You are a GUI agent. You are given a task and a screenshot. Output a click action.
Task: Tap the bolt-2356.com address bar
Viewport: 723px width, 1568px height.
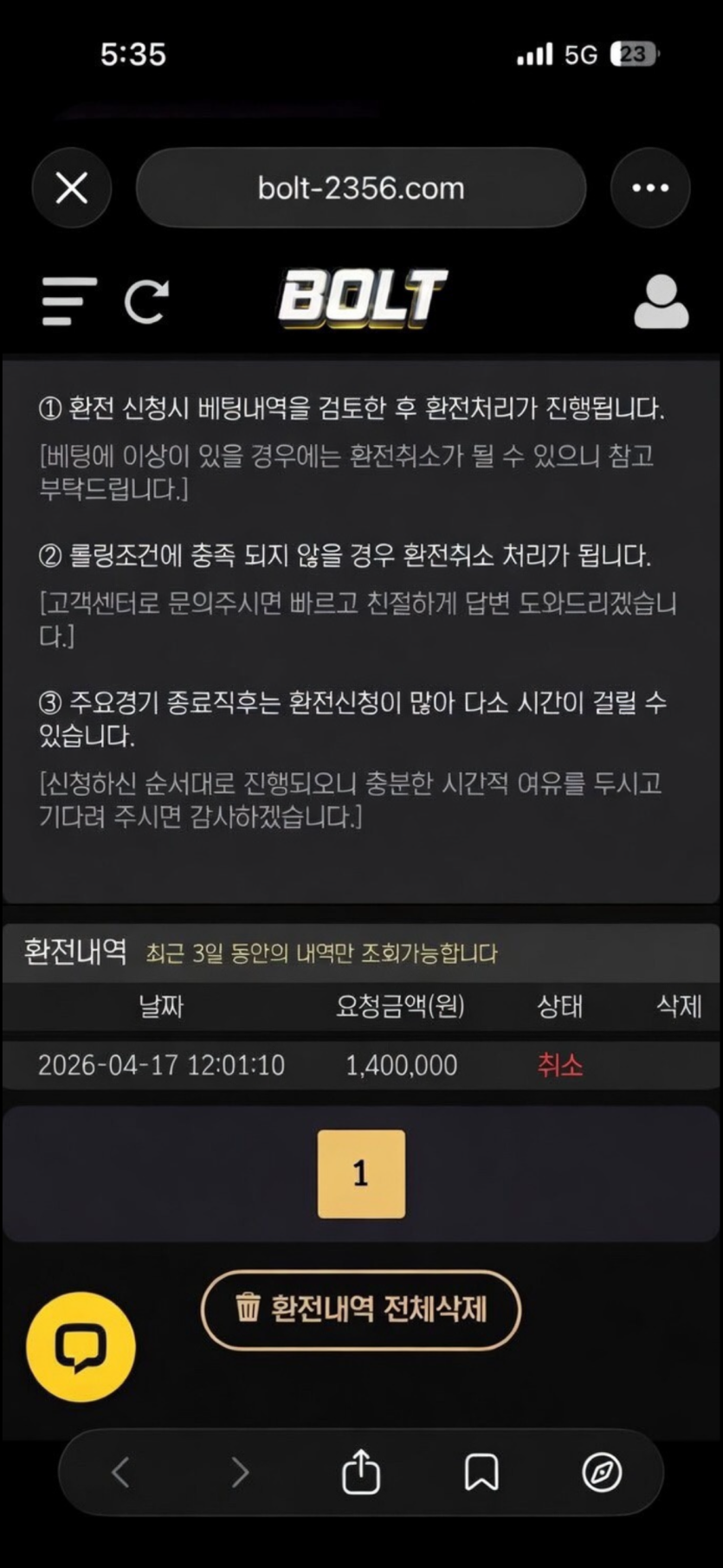click(360, 188)
